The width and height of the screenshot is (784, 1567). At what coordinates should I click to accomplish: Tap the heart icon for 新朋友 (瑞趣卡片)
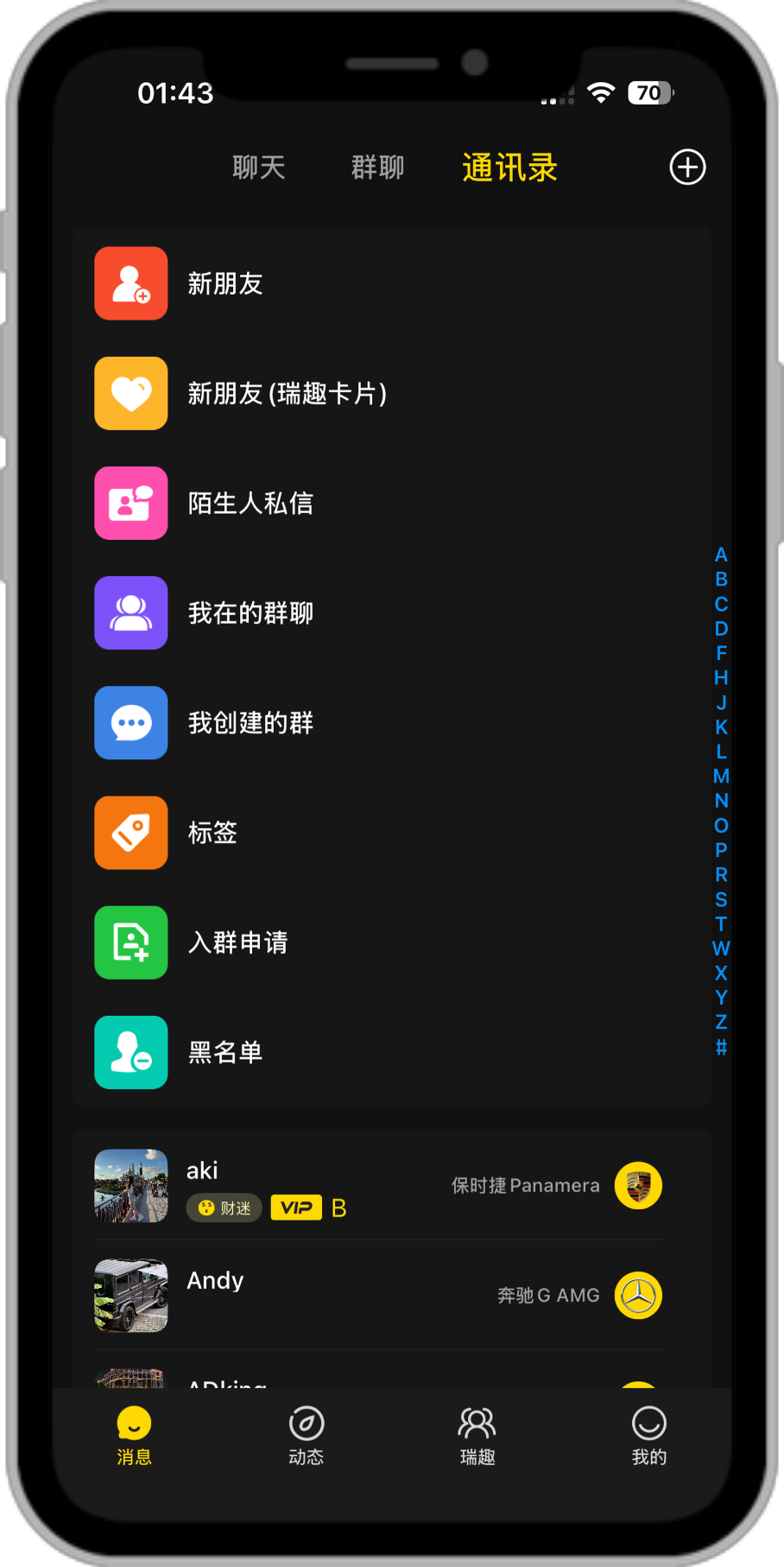[130, 393]
